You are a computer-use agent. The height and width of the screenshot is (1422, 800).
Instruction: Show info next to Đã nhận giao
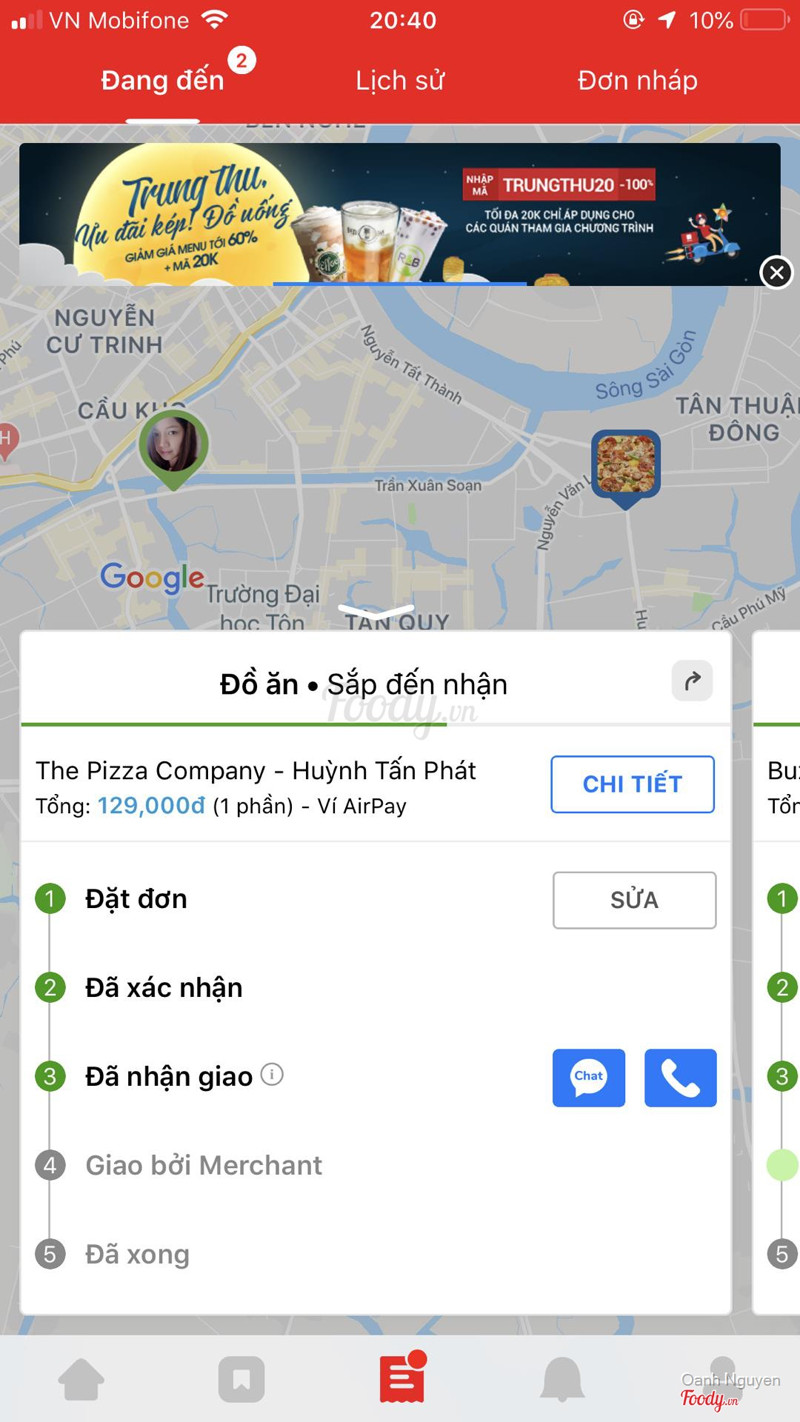(272, 1074)
